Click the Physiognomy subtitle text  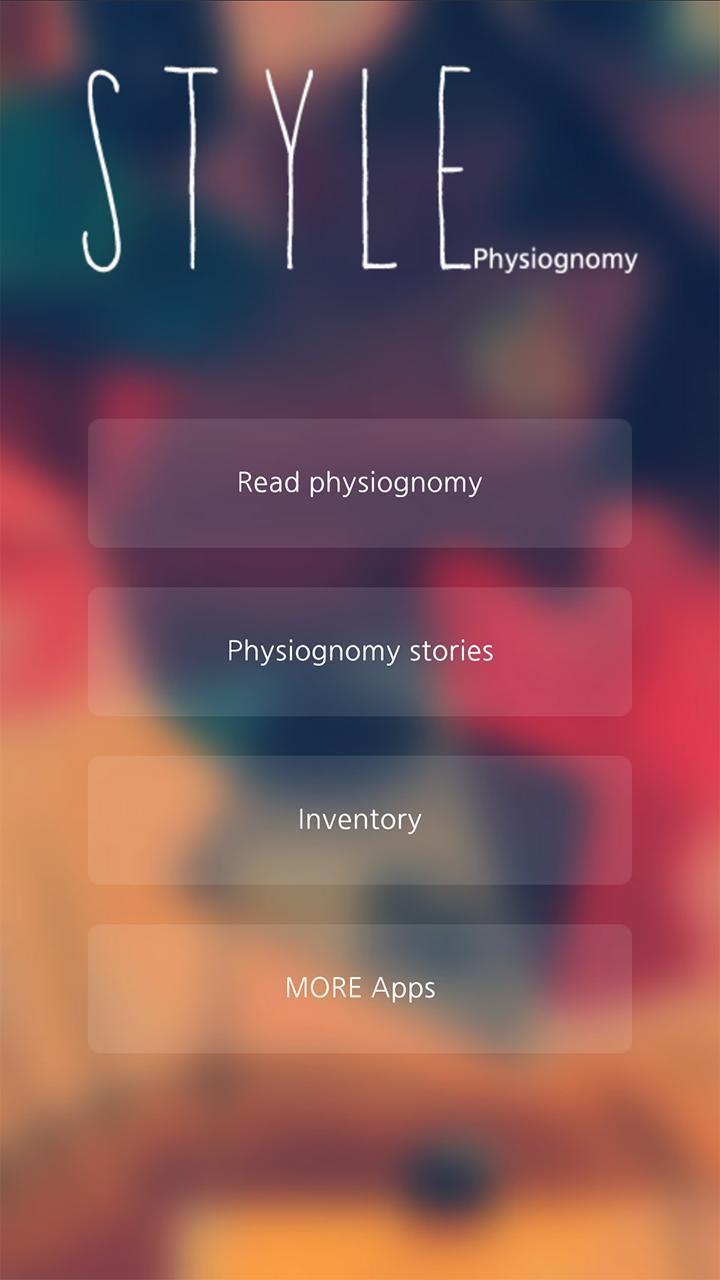coord(555,258)
